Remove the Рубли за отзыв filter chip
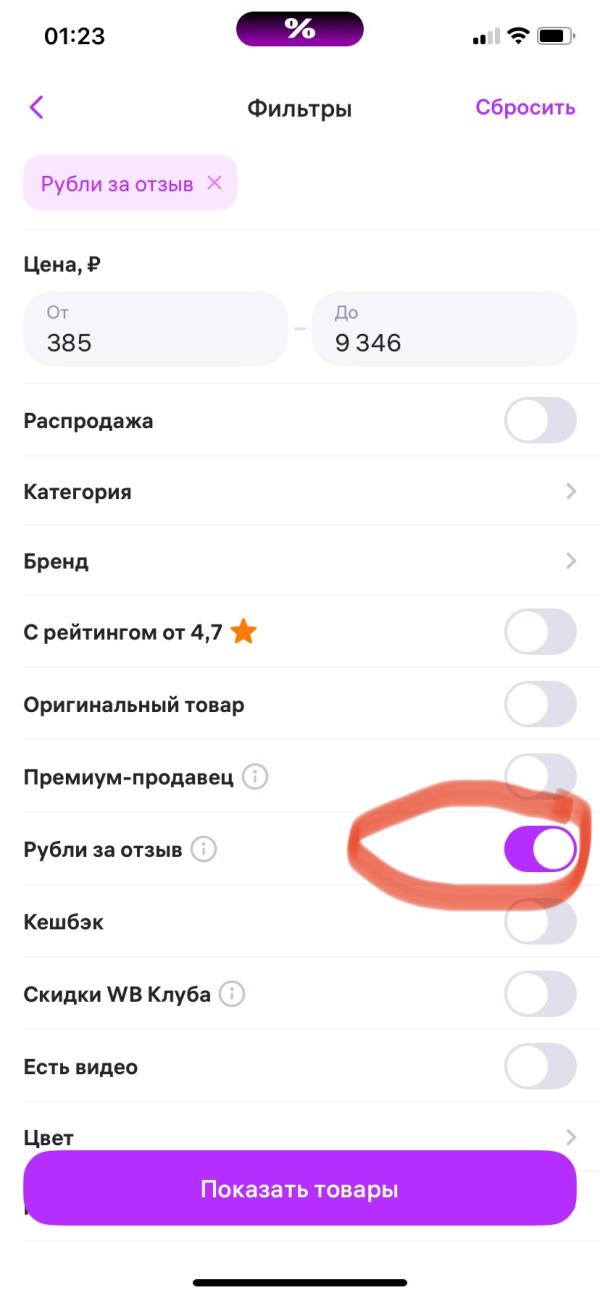 [214, 183]
